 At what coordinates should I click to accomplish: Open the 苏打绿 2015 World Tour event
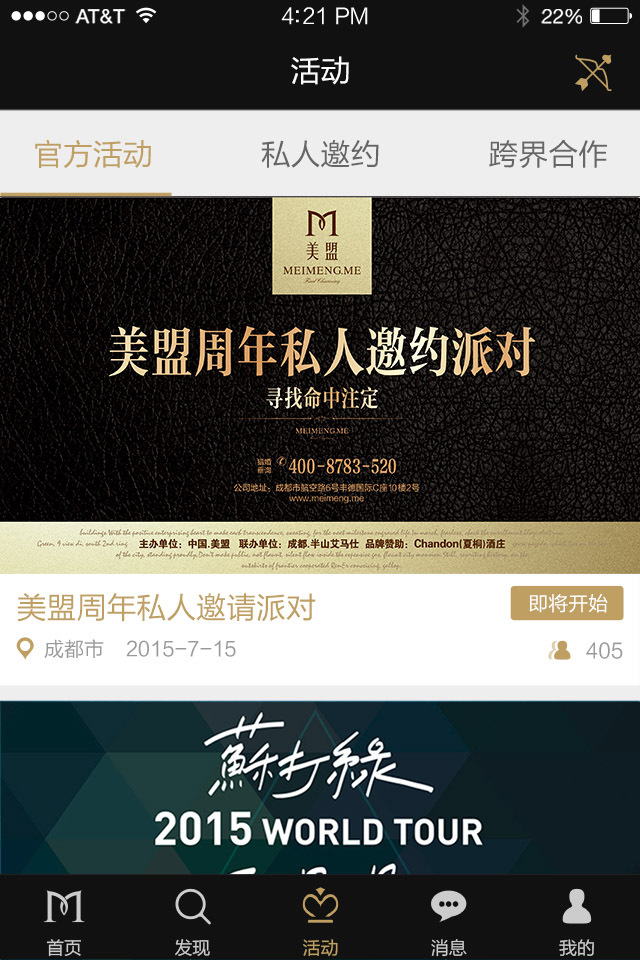coord(320,790)
